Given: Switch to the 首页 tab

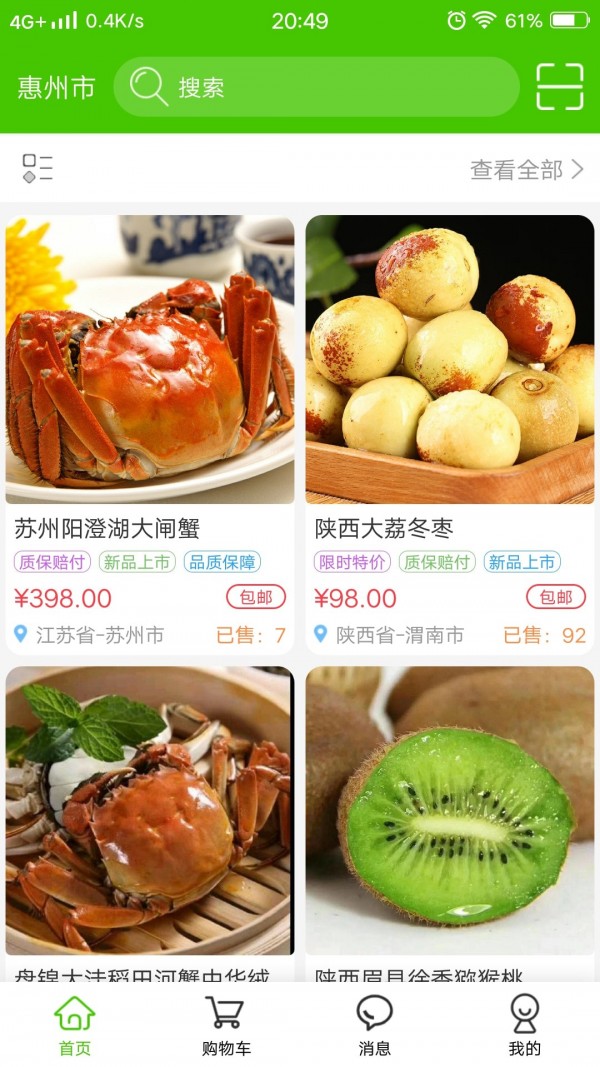Looking at the screenshot, I should [75, 1026].
